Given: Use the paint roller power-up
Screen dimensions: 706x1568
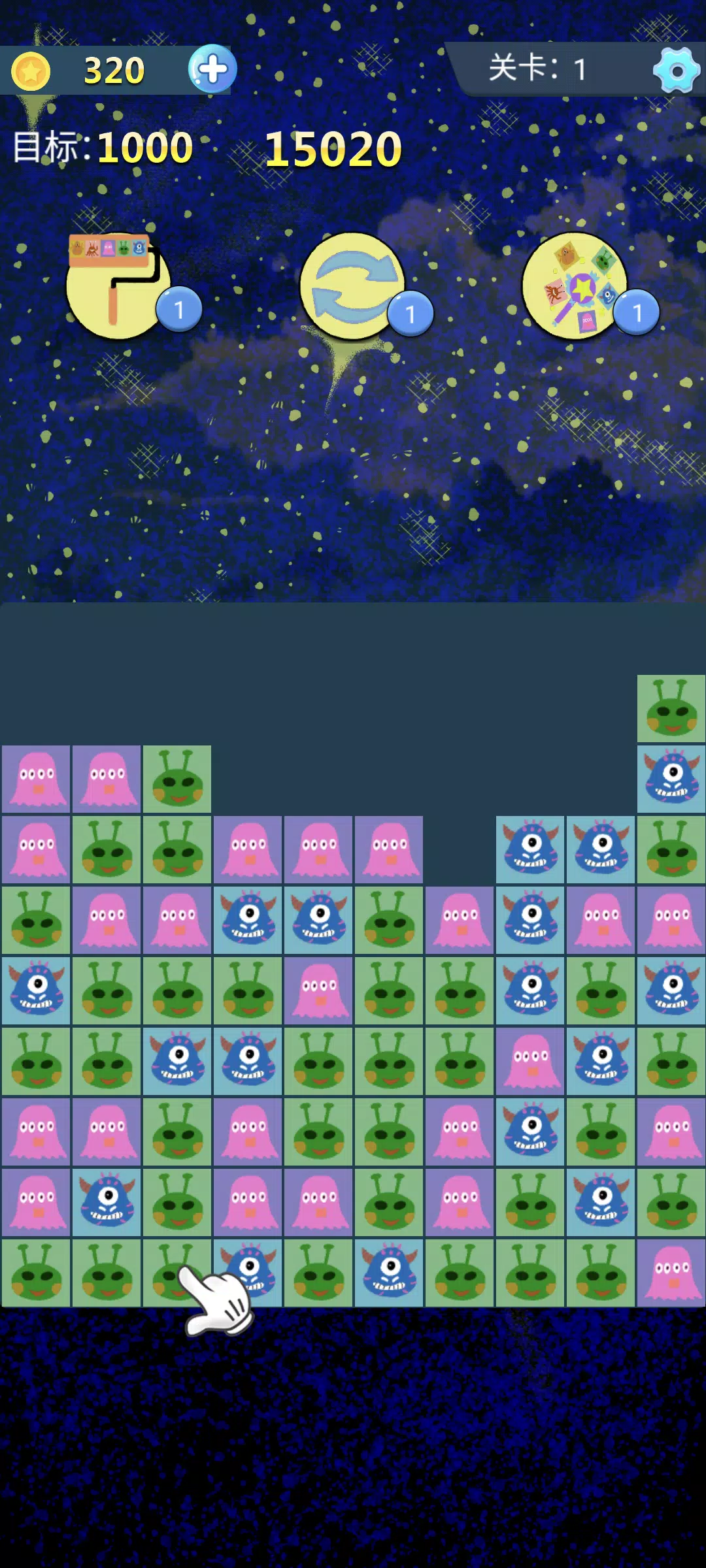Looking at the screenshot, I should pyautogui.click(x=119, y=286).
